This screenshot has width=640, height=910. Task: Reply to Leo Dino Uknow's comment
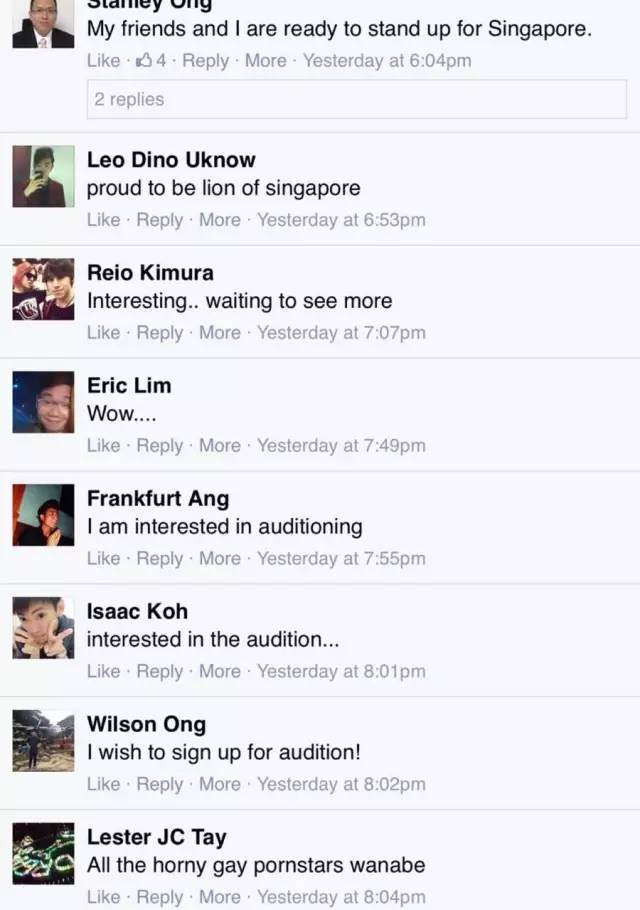tap(159, 219)
